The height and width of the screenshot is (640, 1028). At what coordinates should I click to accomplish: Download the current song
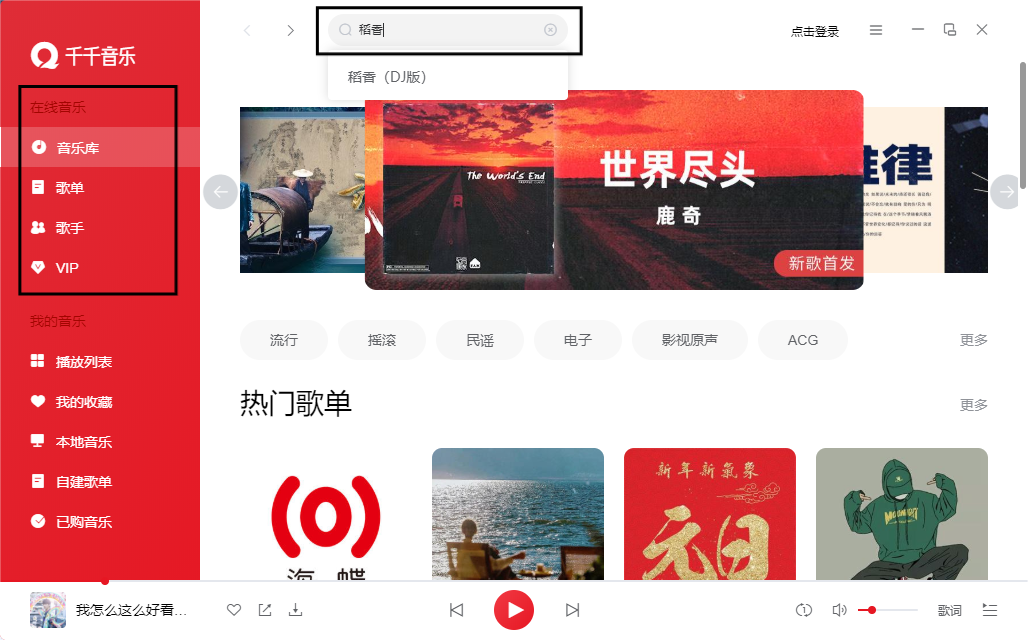(x=296, y=610)
